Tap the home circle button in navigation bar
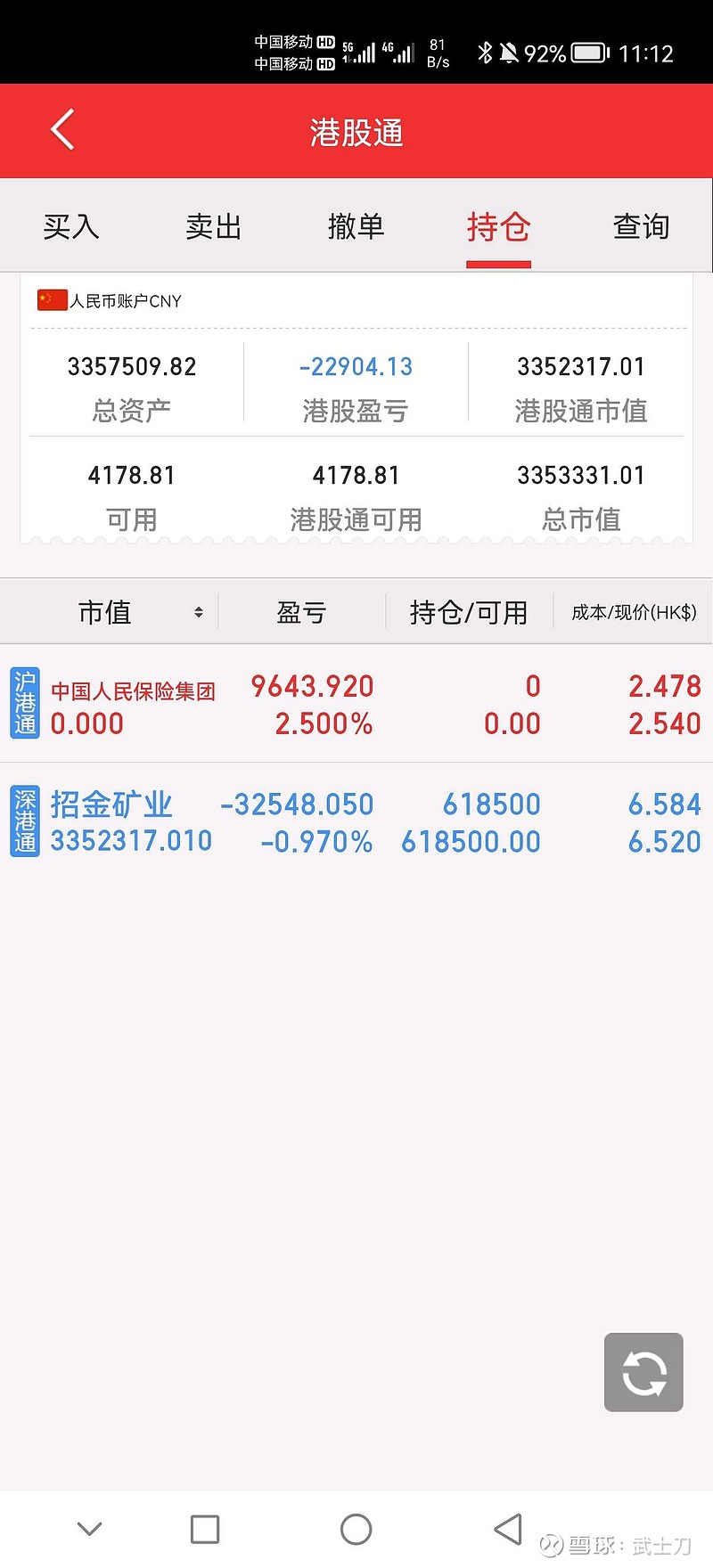Image resolution: width=713 pixels, height=1568 pixels. (x=356, y=1526)
